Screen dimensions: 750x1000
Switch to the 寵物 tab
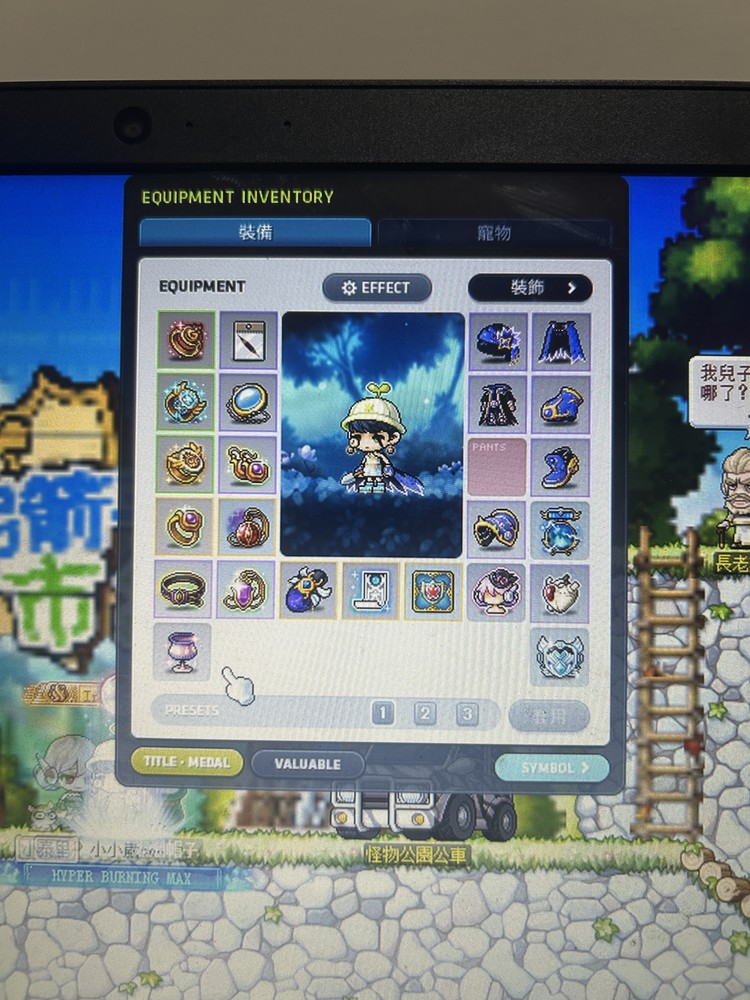click(494, 233)
